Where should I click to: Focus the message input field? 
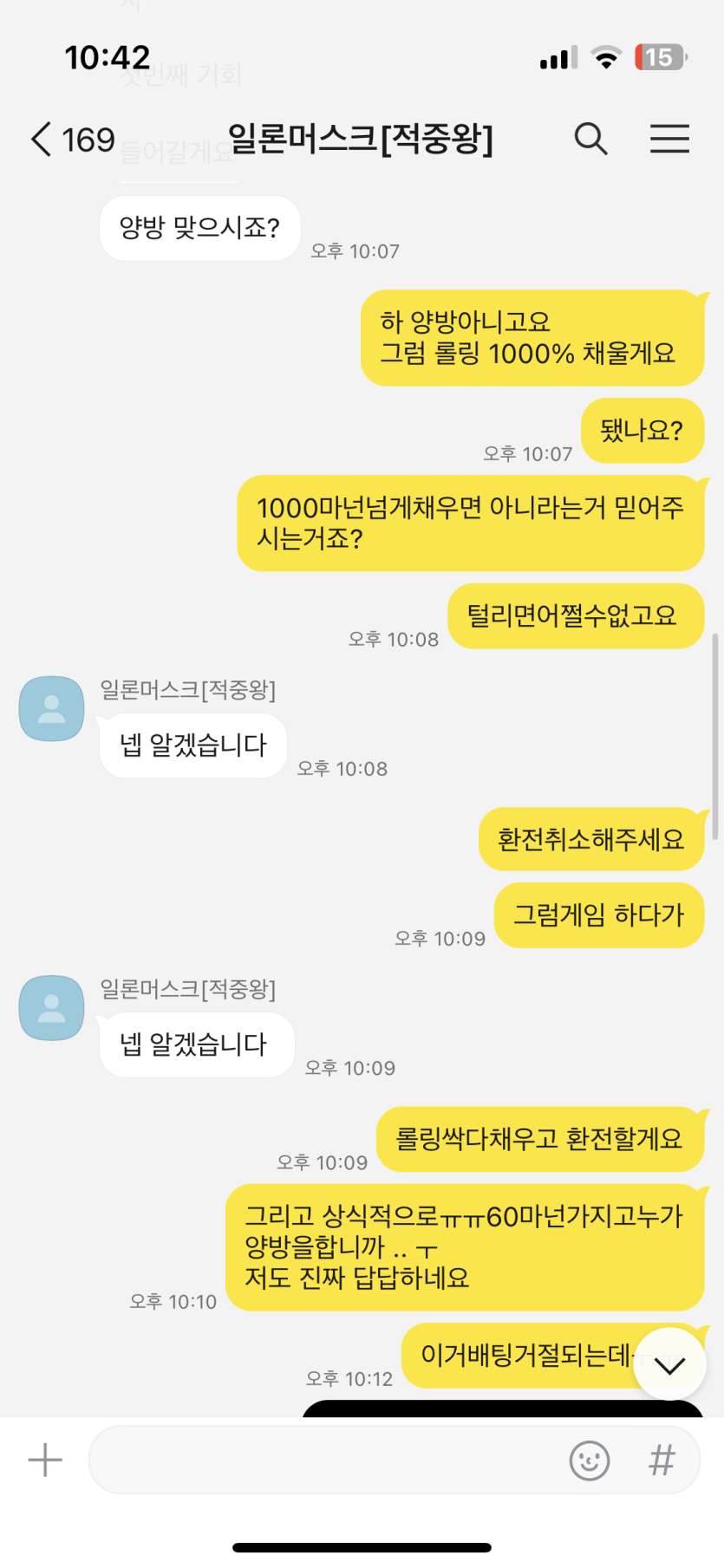pos(325,1460)
